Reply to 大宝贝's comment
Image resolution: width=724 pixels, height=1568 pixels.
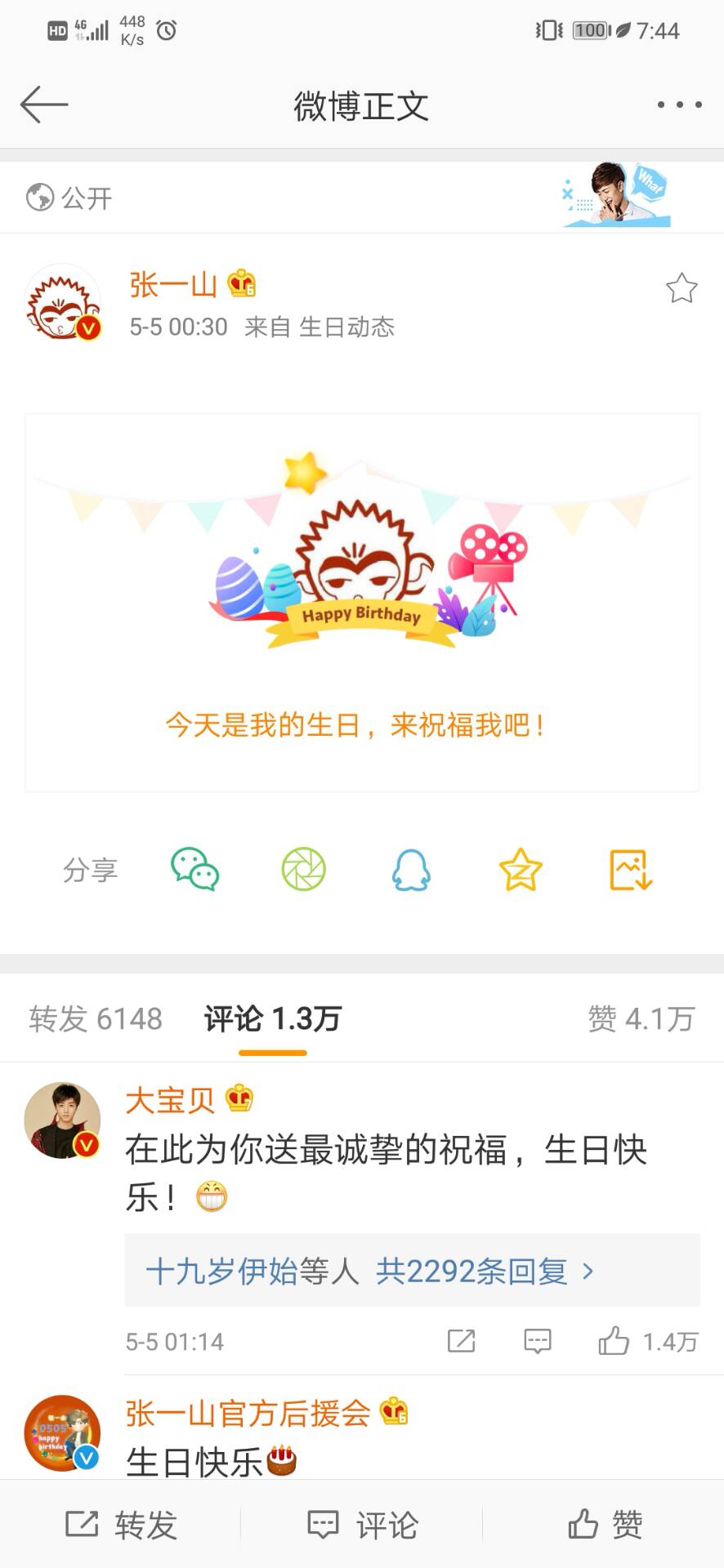(537, 1342)
